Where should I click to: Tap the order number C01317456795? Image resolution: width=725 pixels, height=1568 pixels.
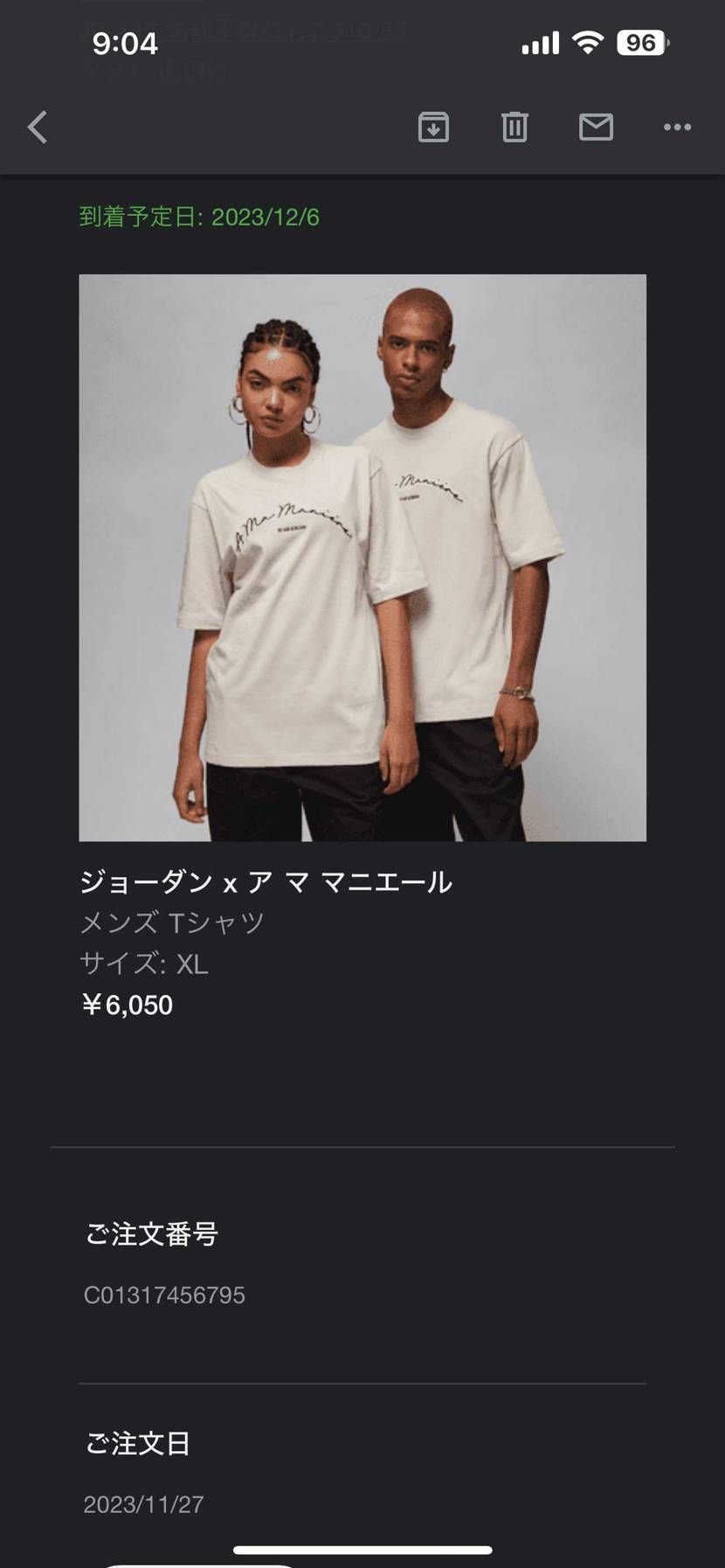click(164, 1295)
